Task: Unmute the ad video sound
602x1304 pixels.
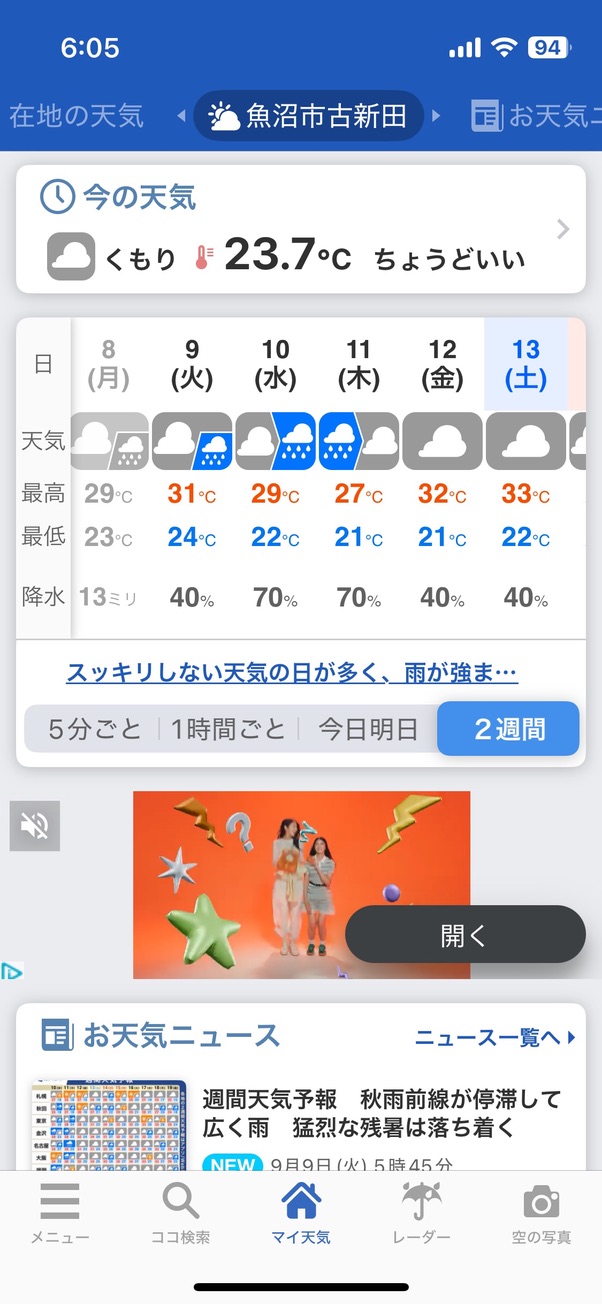Action: pos(35,826)
